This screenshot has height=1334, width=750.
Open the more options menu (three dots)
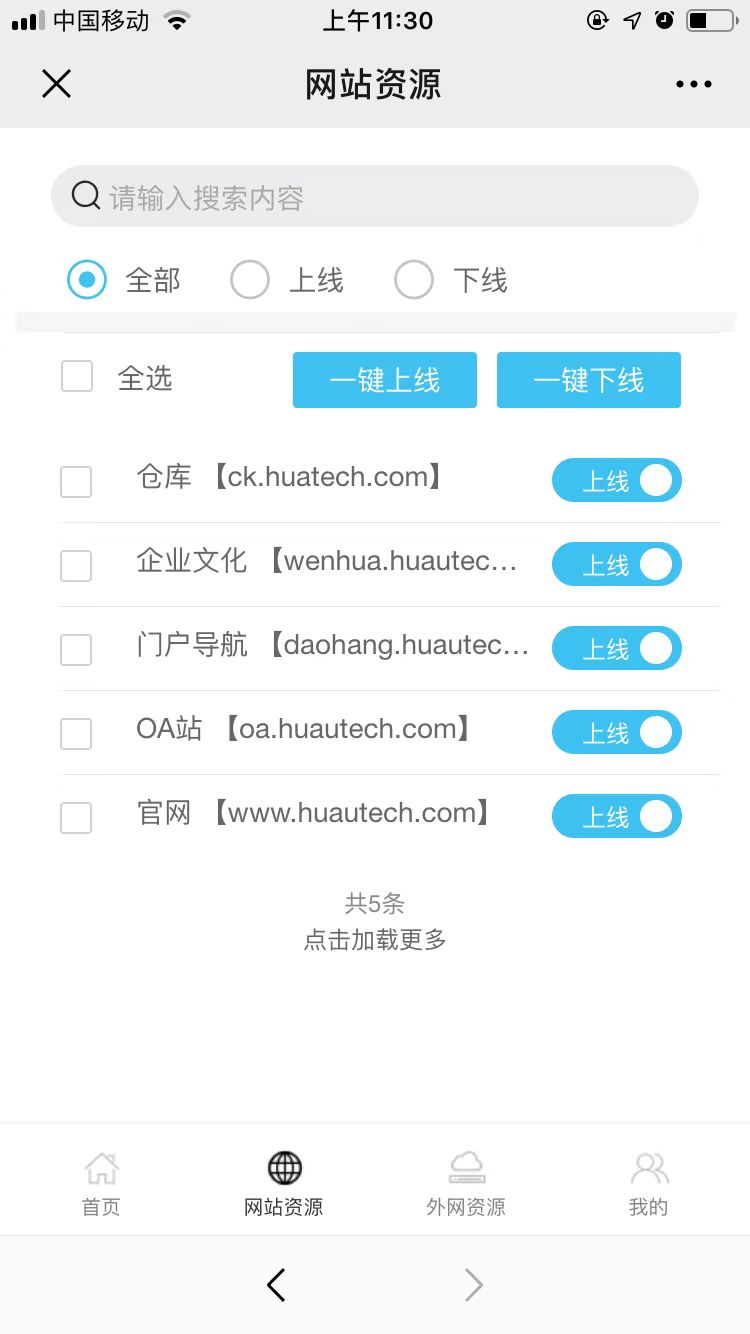693,84
